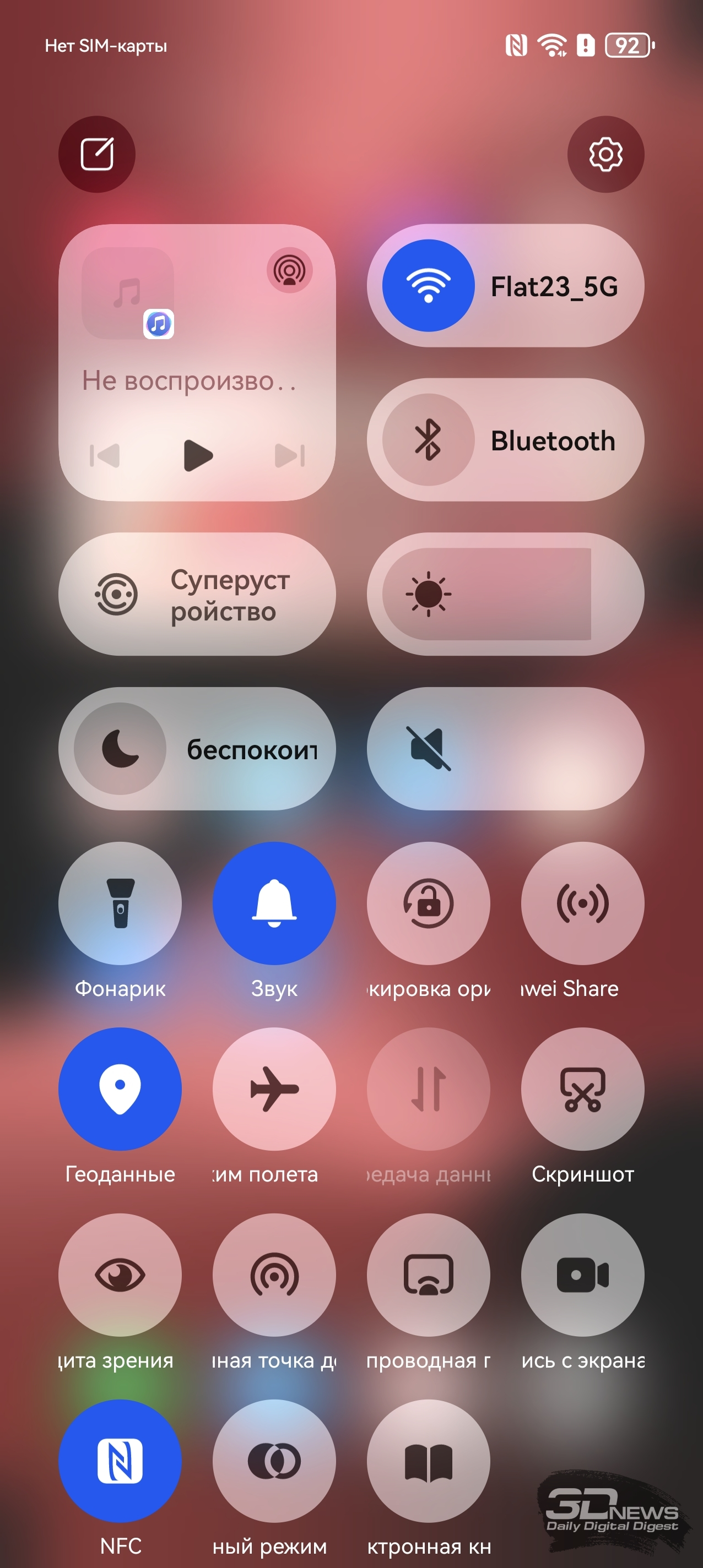Play music in the media card
The height and width of the screenshot is (1568, 703).
coord(198,455)
